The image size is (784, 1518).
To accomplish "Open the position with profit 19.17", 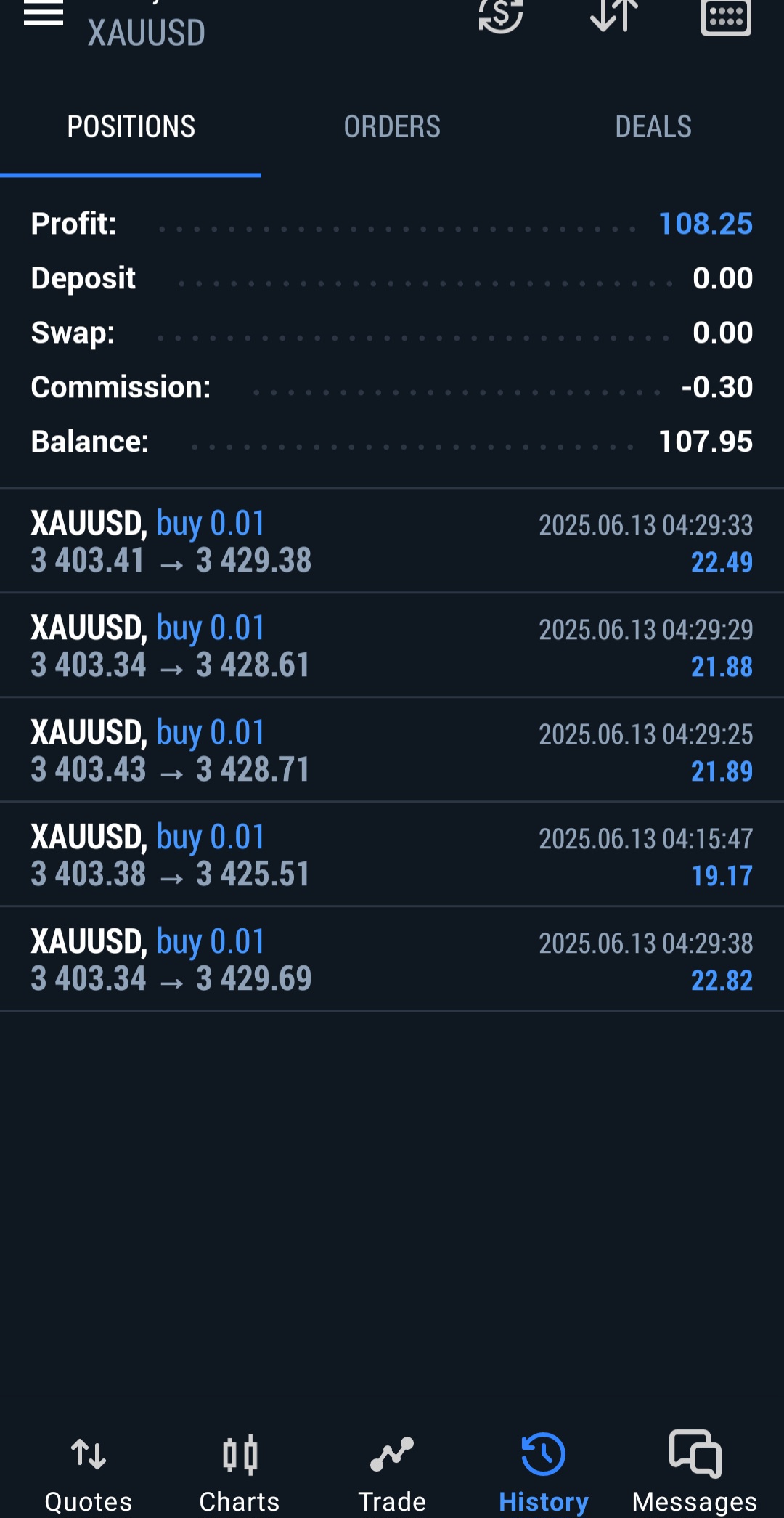I will pyautogui.click(x=392, y=855).
